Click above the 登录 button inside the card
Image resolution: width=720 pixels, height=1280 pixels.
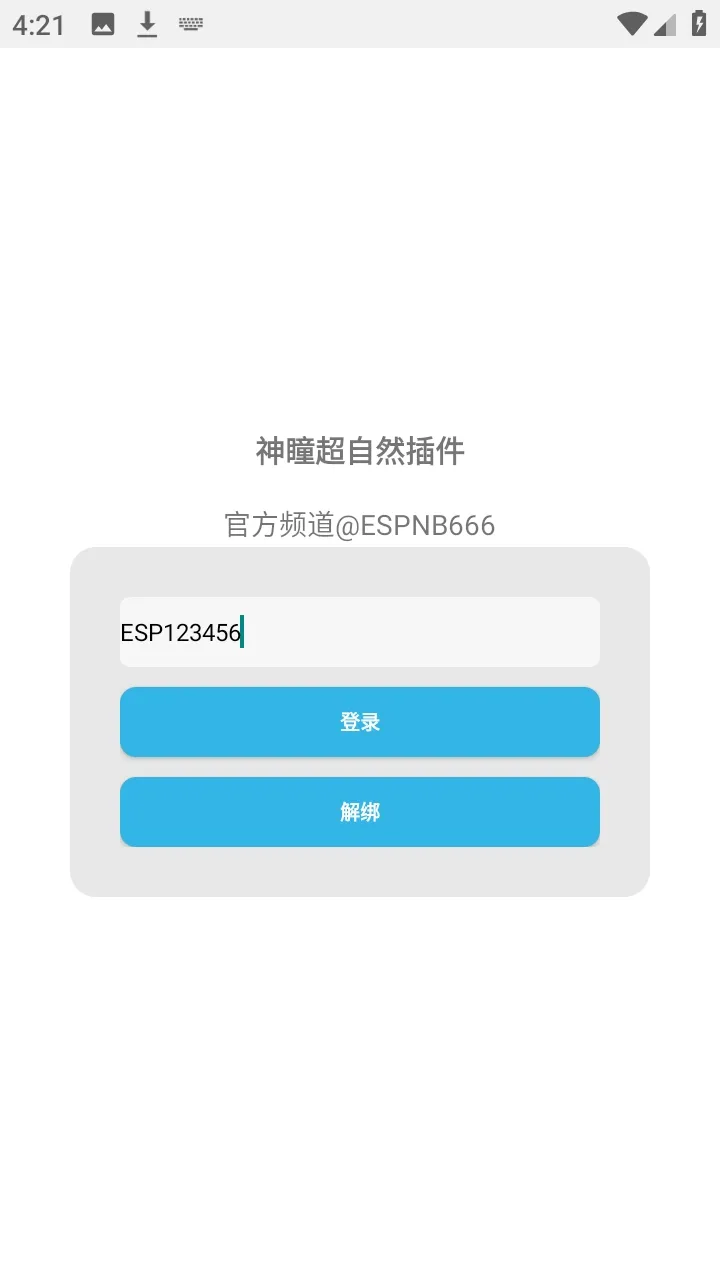(x=359, y=676)
